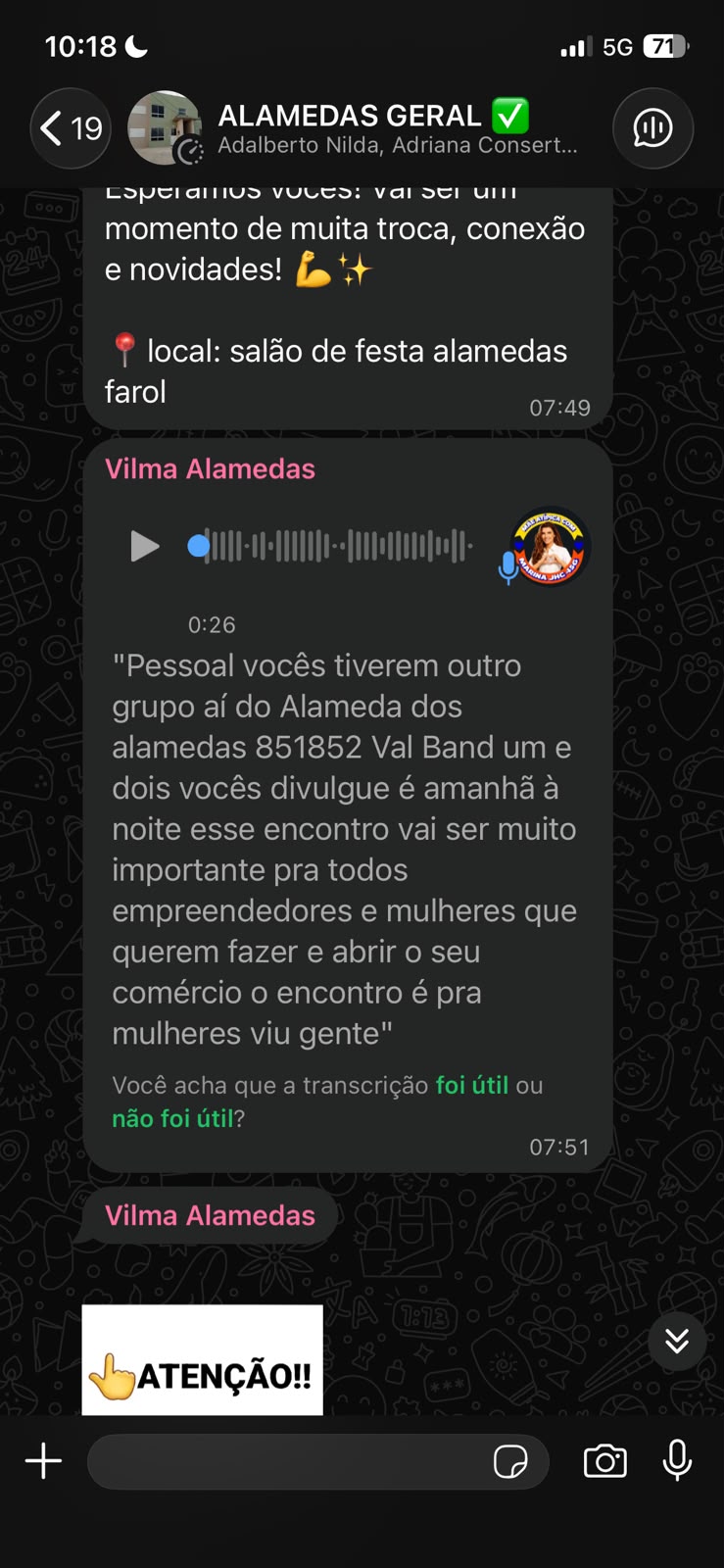Record a voice message with the microphone
Screen dimensions: 724x1568
coord(677,1461)
